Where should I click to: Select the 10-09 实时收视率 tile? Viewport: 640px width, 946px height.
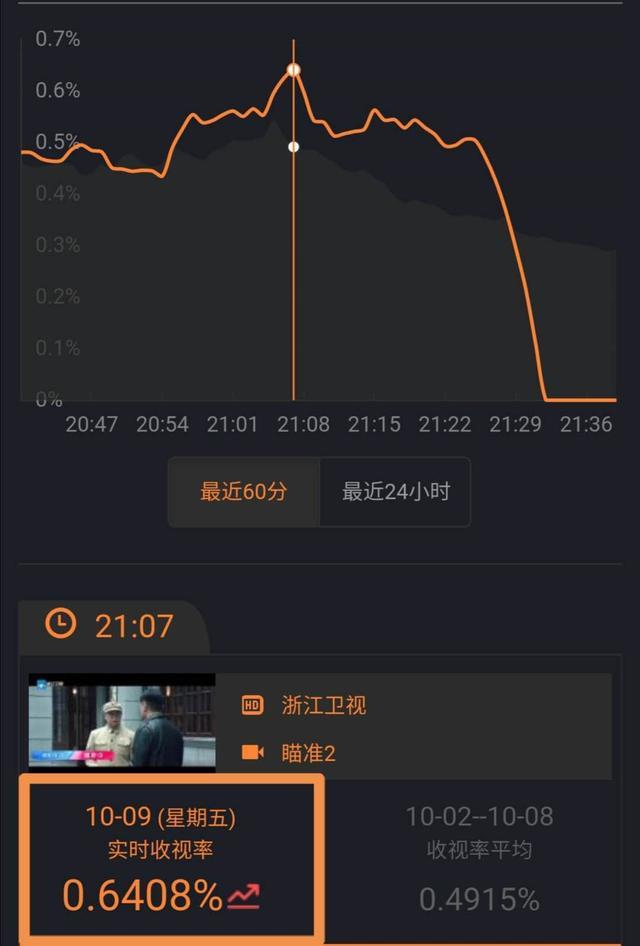(172, 858)
